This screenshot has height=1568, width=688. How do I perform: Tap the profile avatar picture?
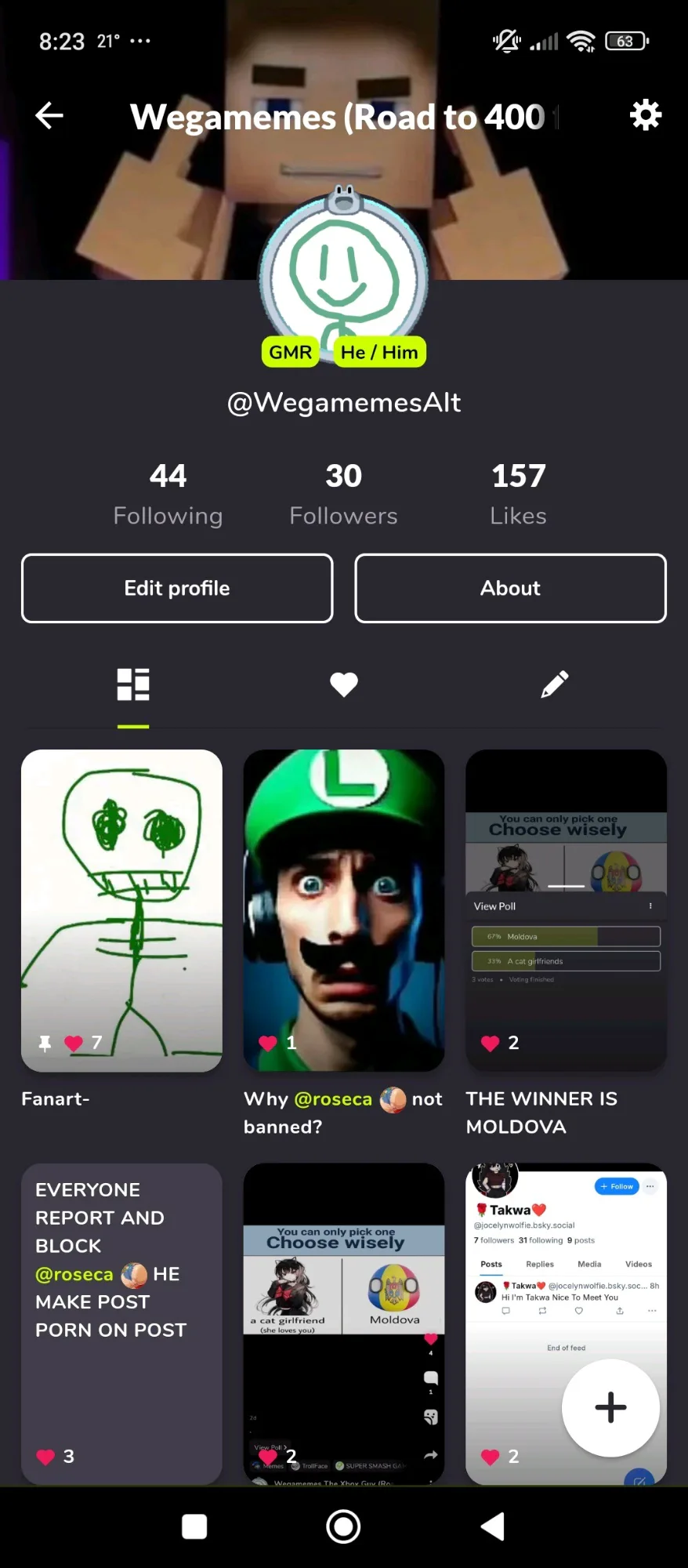[344, 274]
